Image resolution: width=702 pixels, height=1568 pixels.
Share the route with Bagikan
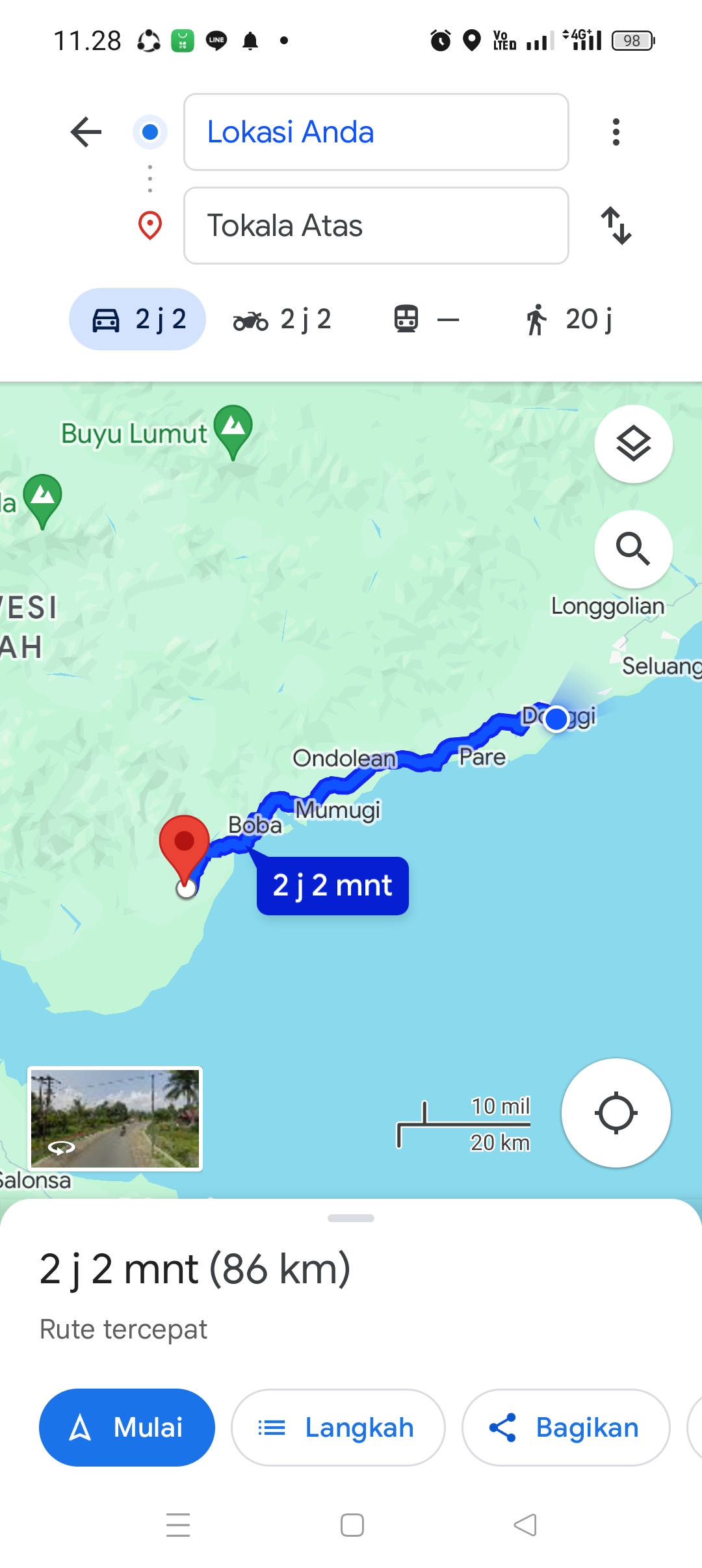(565, 1428)
